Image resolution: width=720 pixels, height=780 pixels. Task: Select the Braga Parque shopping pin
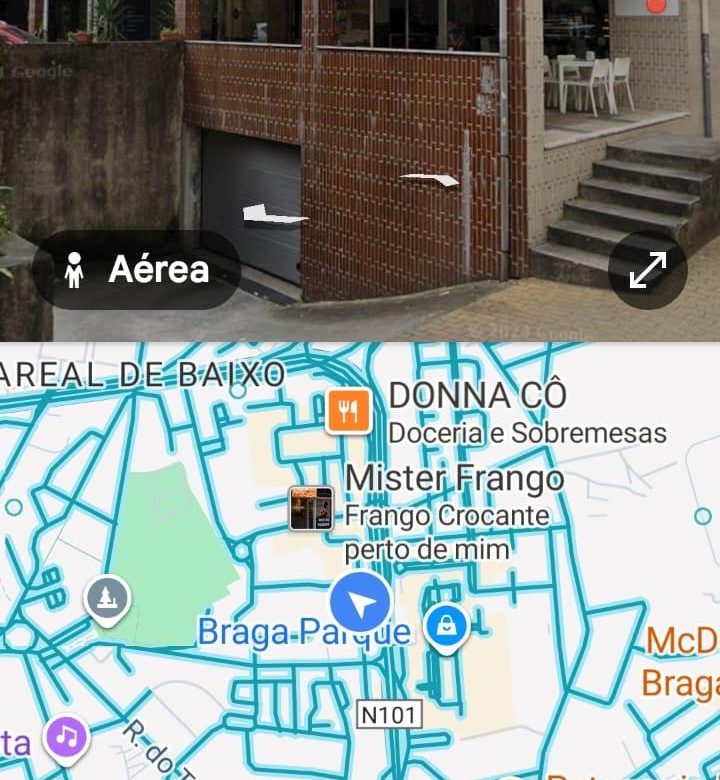pyautogui.click(x=446, y=627)
